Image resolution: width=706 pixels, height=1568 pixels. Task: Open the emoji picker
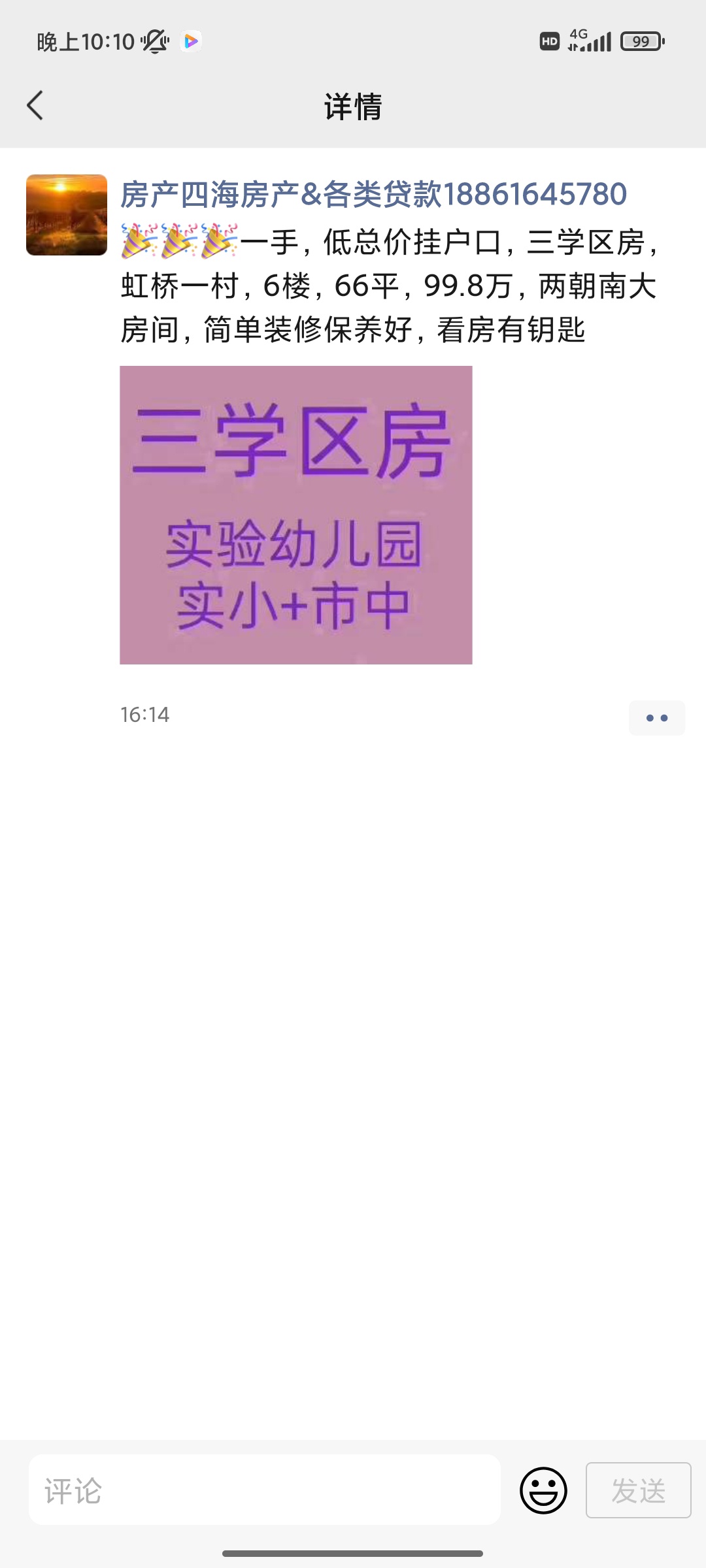click(x=543, y=1490)
